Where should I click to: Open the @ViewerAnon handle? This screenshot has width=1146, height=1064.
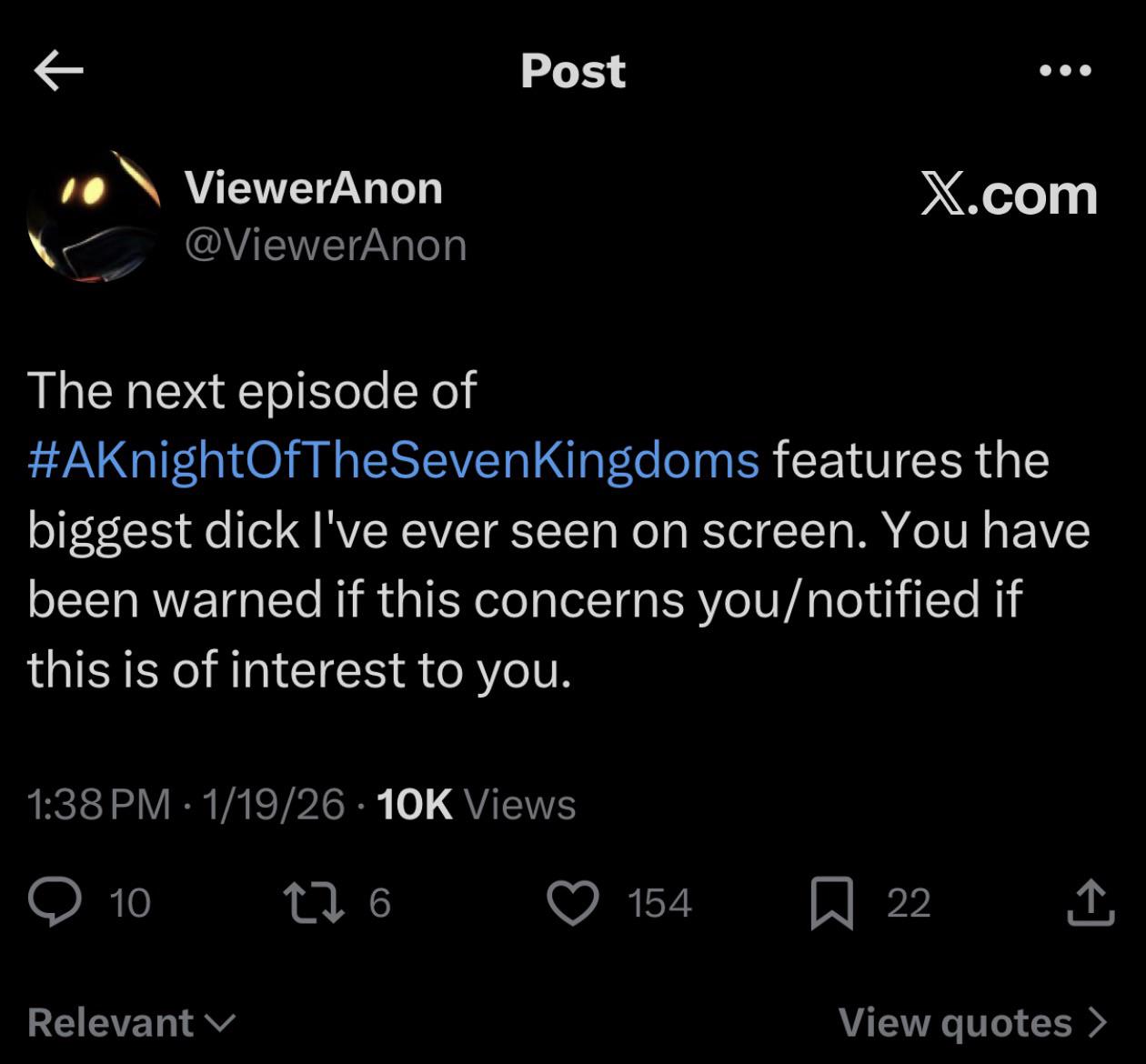(x=326, y=245)
